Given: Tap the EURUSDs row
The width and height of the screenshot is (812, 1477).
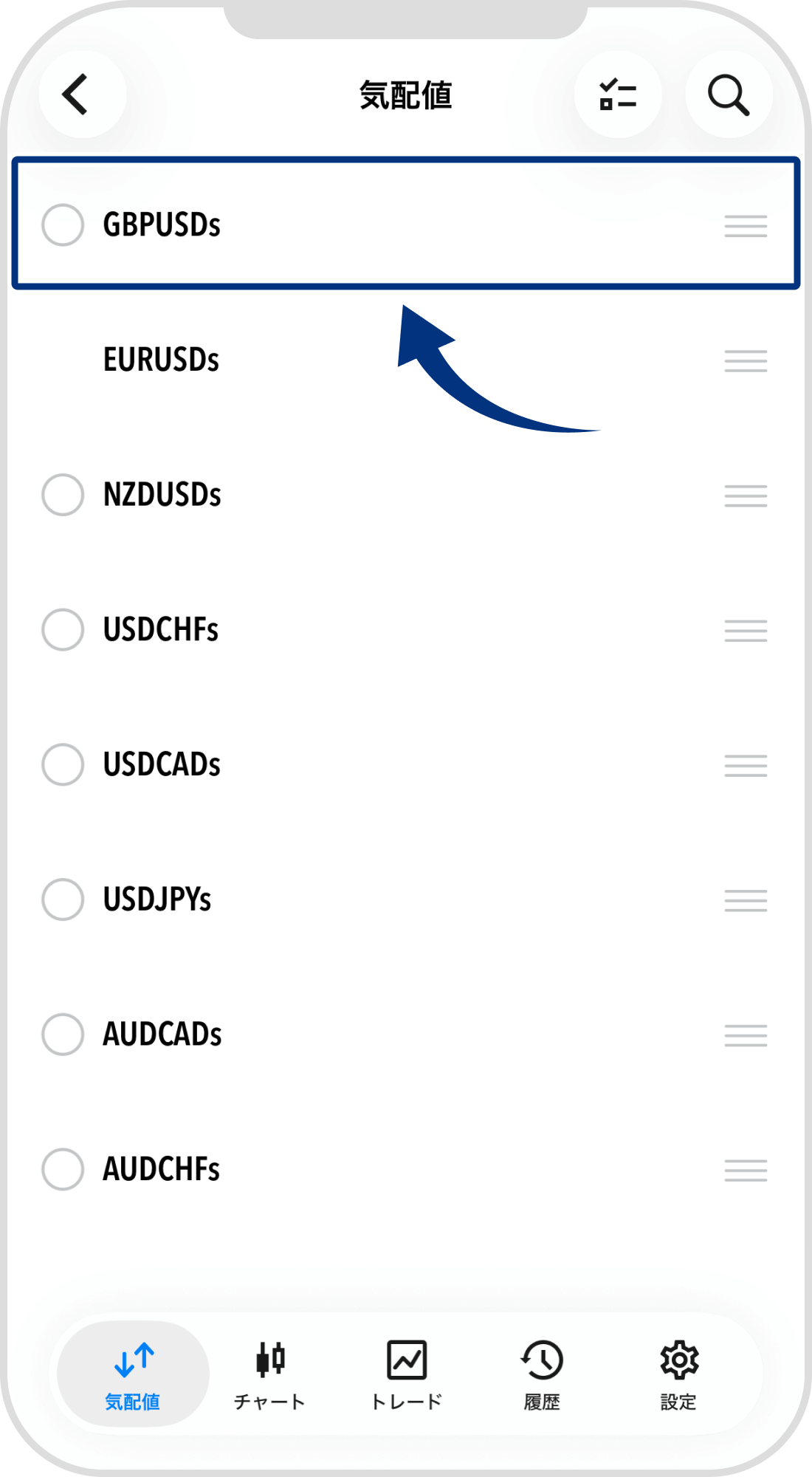Looking at the screenshot, I should (x=406, y=360).
